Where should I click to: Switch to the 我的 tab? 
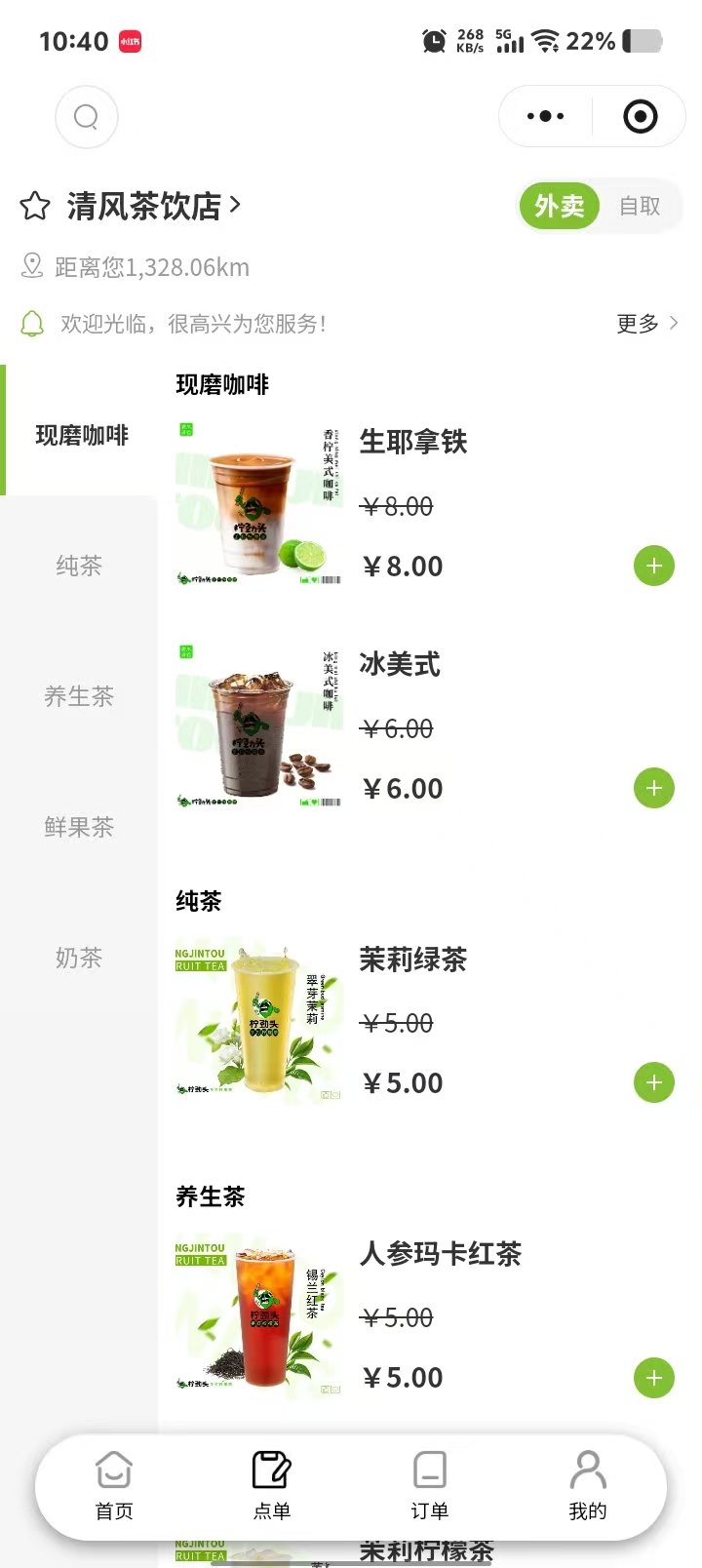pos(587,1485)
